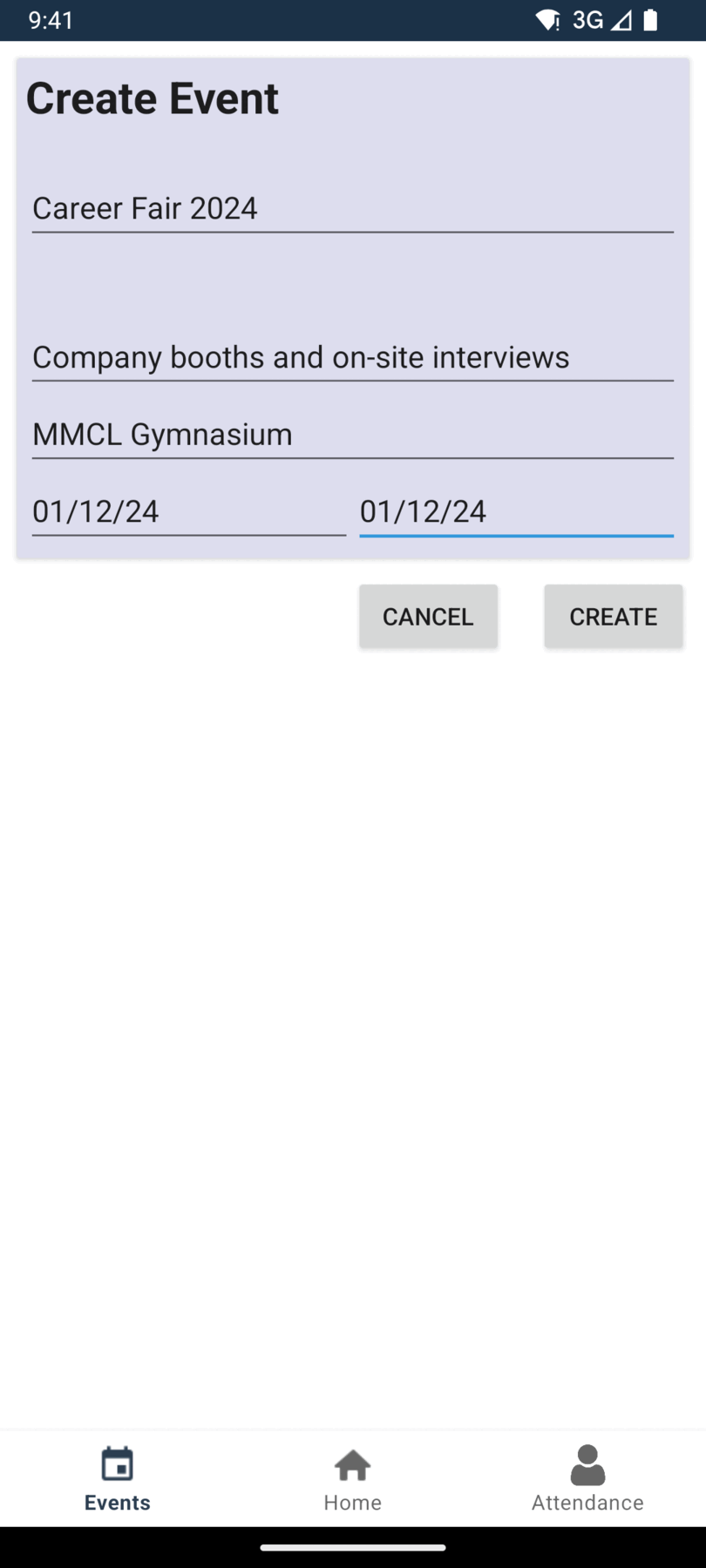Edit the MMCL Gymnasium location field
706x1568 pixels.
(352, 435)
